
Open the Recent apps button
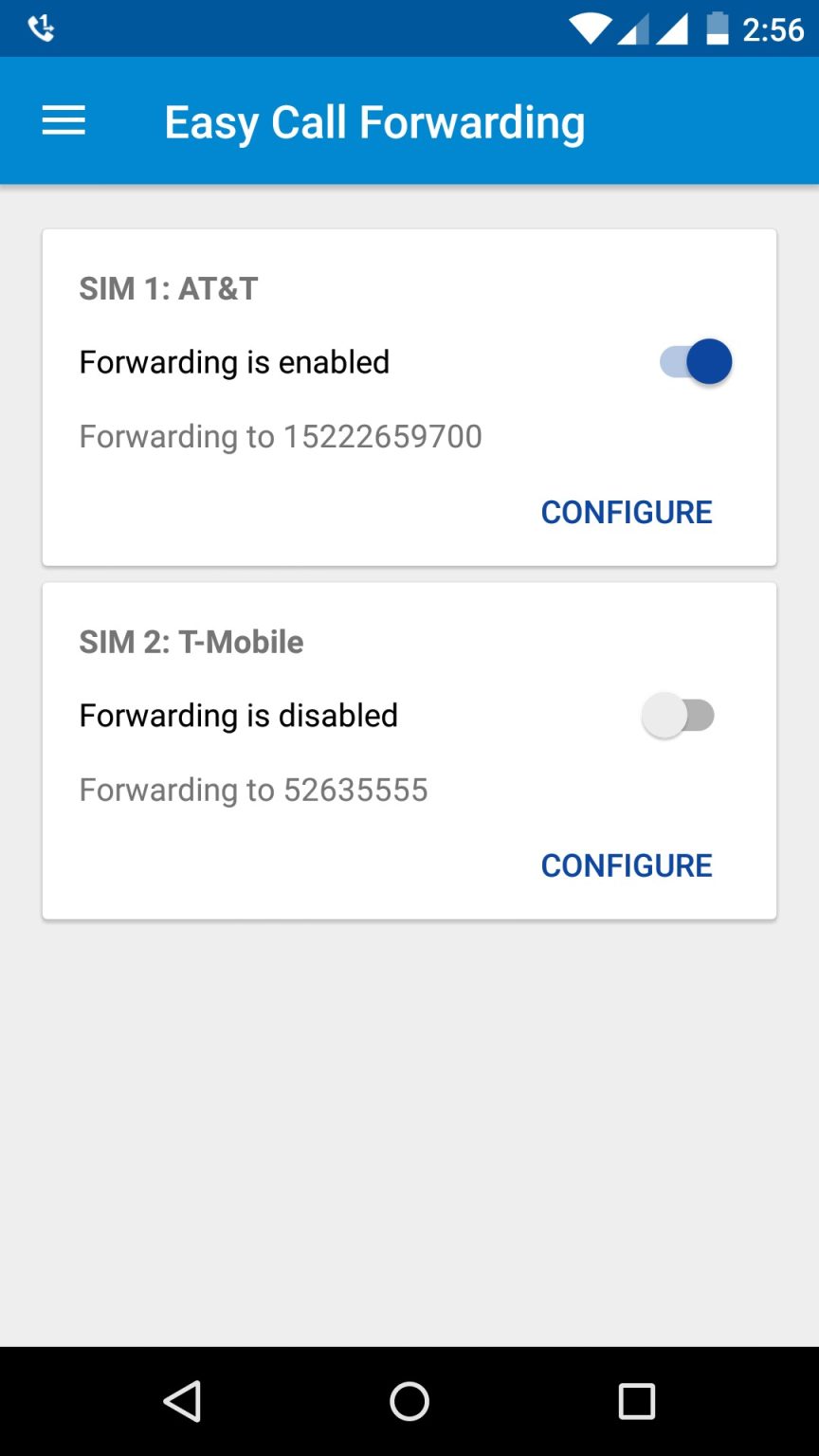pos(637,1402)
